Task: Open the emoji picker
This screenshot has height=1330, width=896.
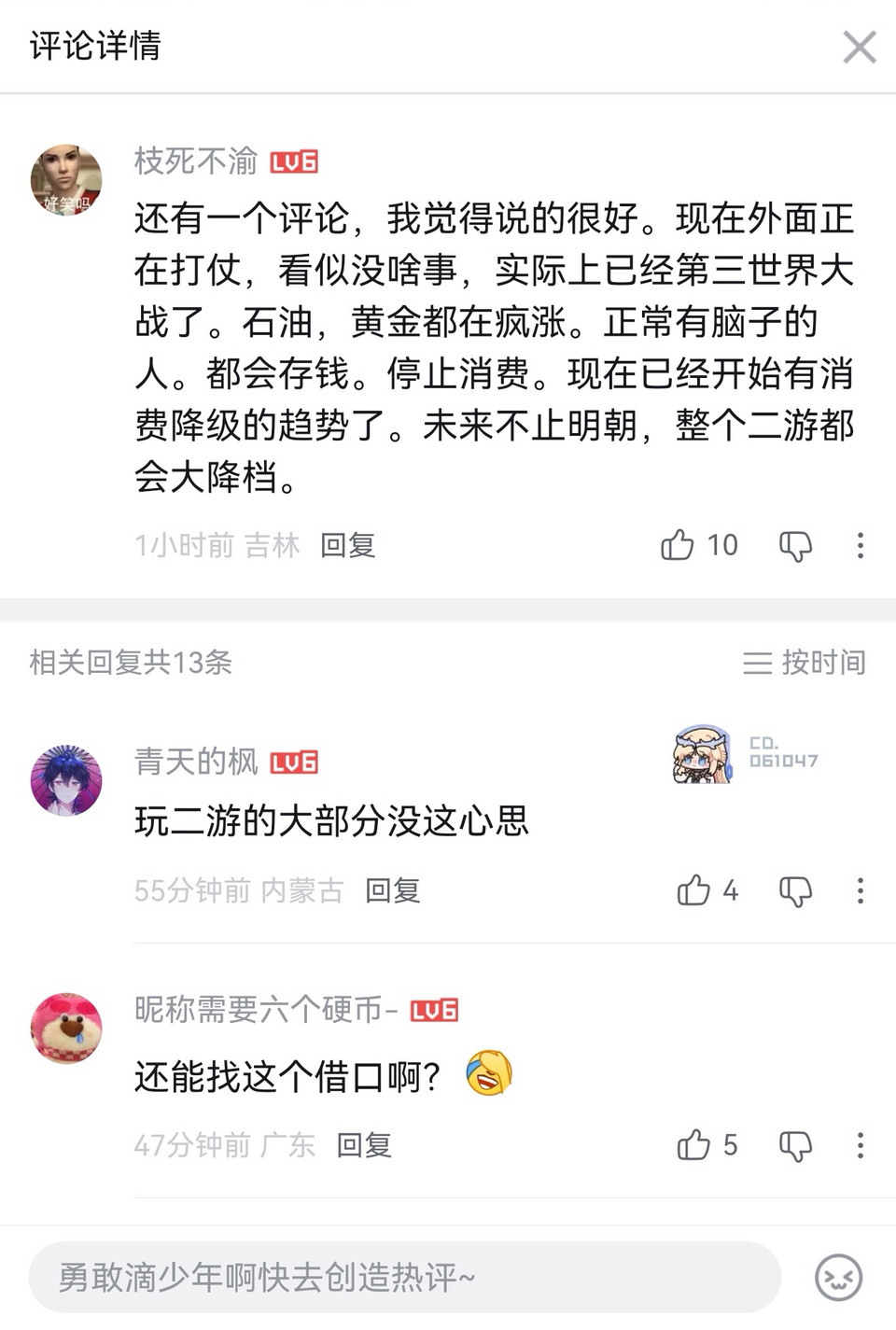Action: (x=838, y=1277)
